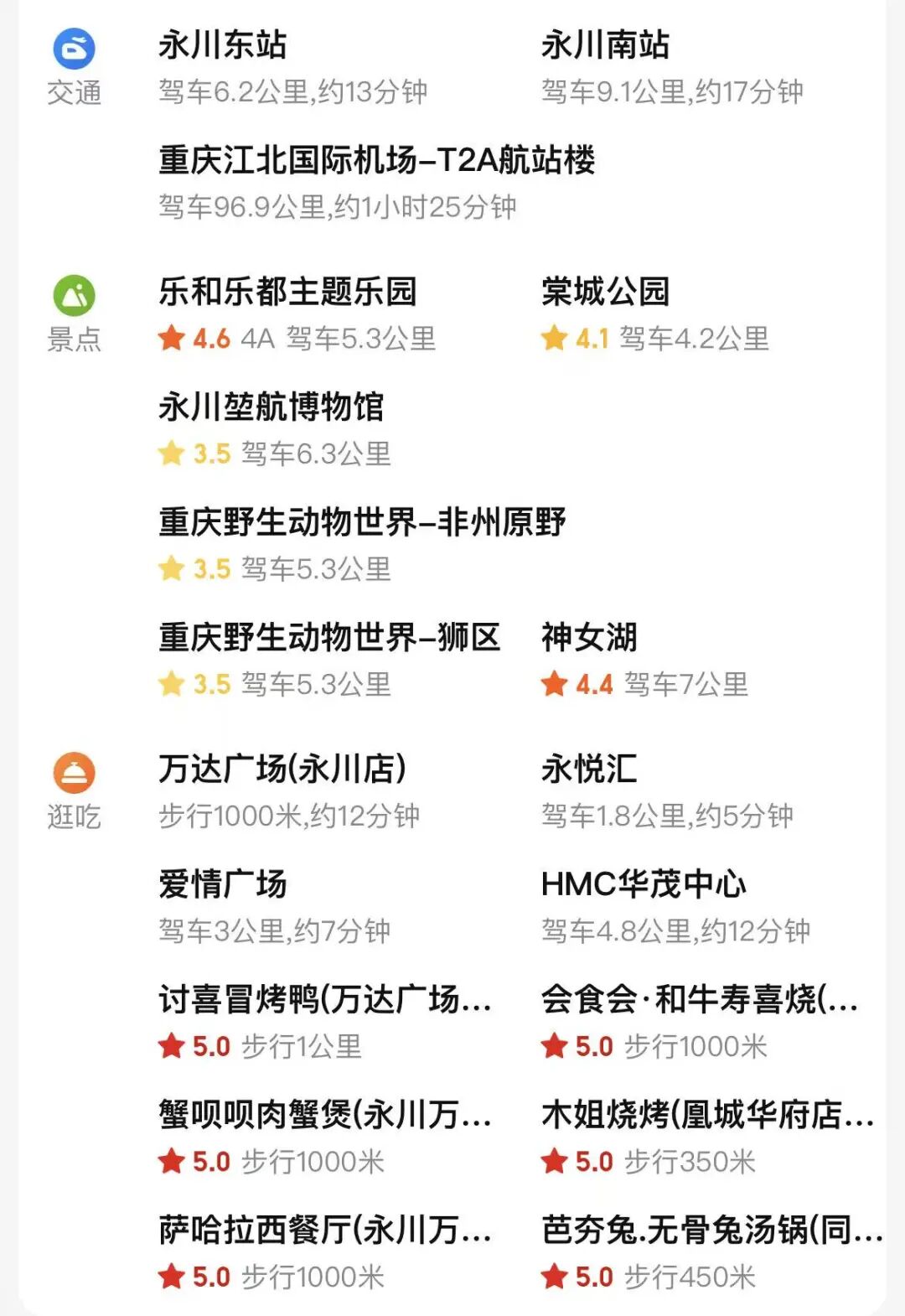View 重庆江北国际机场-T2A航站楼 route

[376, 160]
